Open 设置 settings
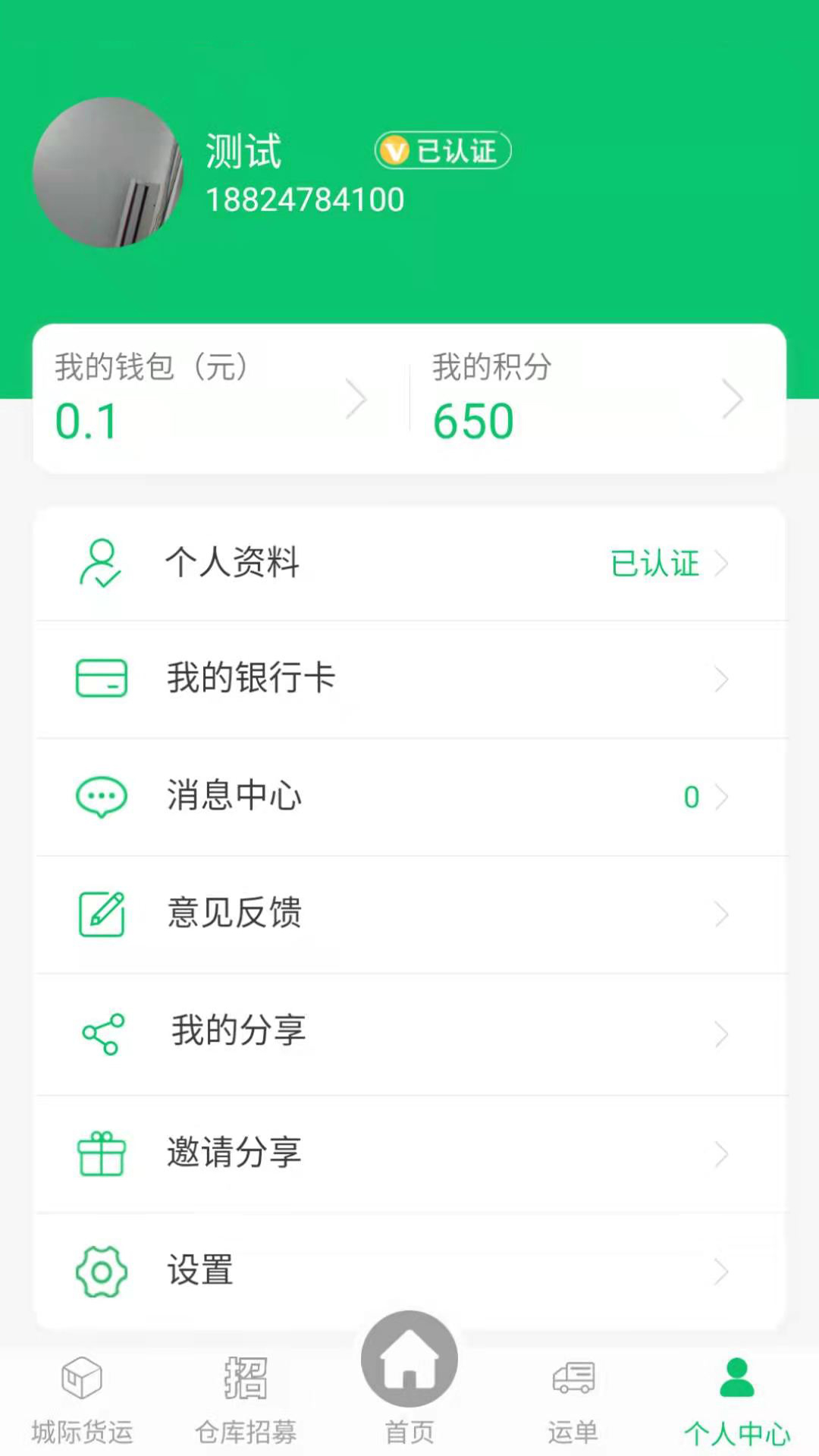 coord(409,1270)
